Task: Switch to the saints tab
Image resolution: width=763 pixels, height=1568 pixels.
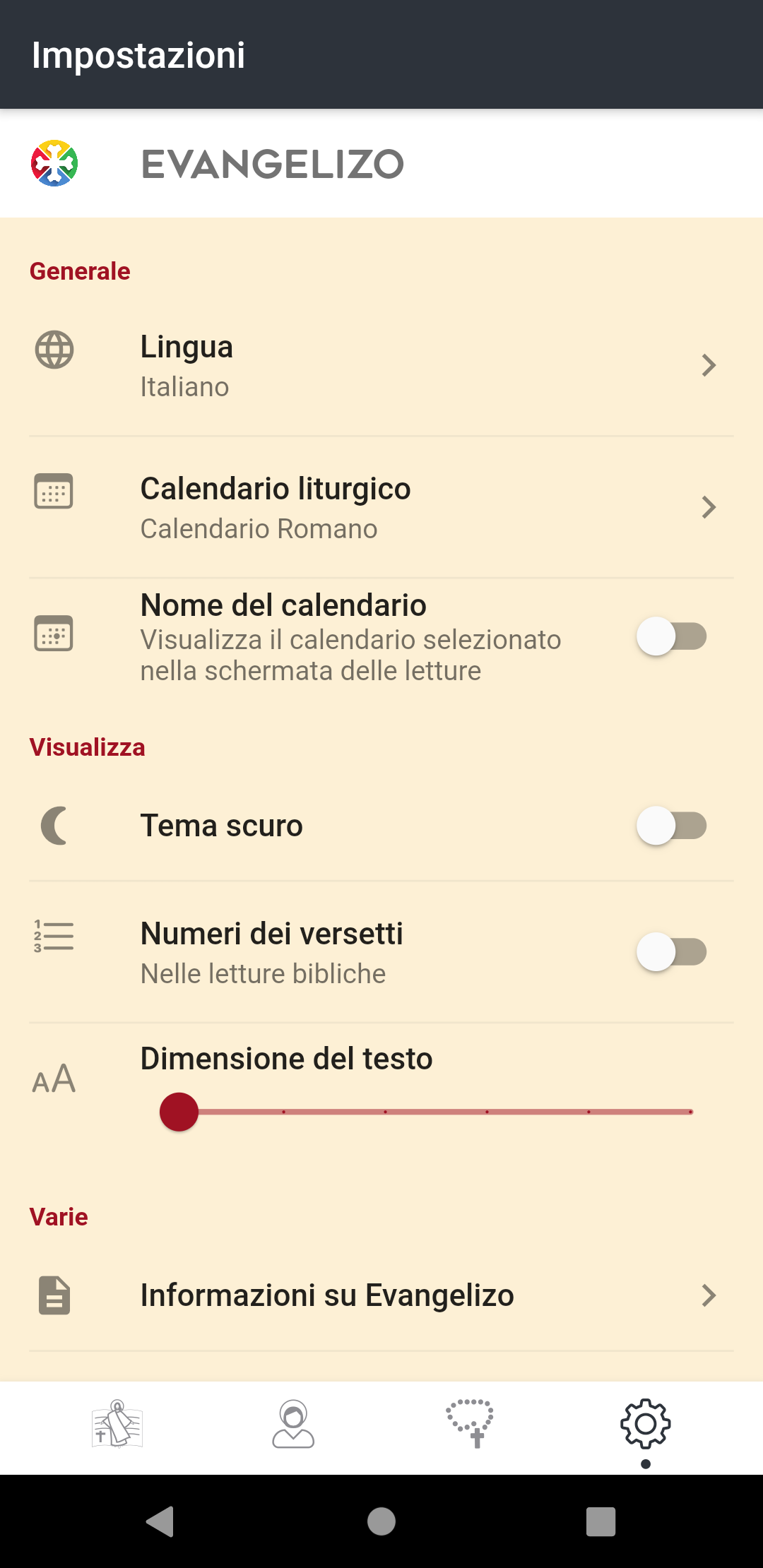Action: (293, 1425)
